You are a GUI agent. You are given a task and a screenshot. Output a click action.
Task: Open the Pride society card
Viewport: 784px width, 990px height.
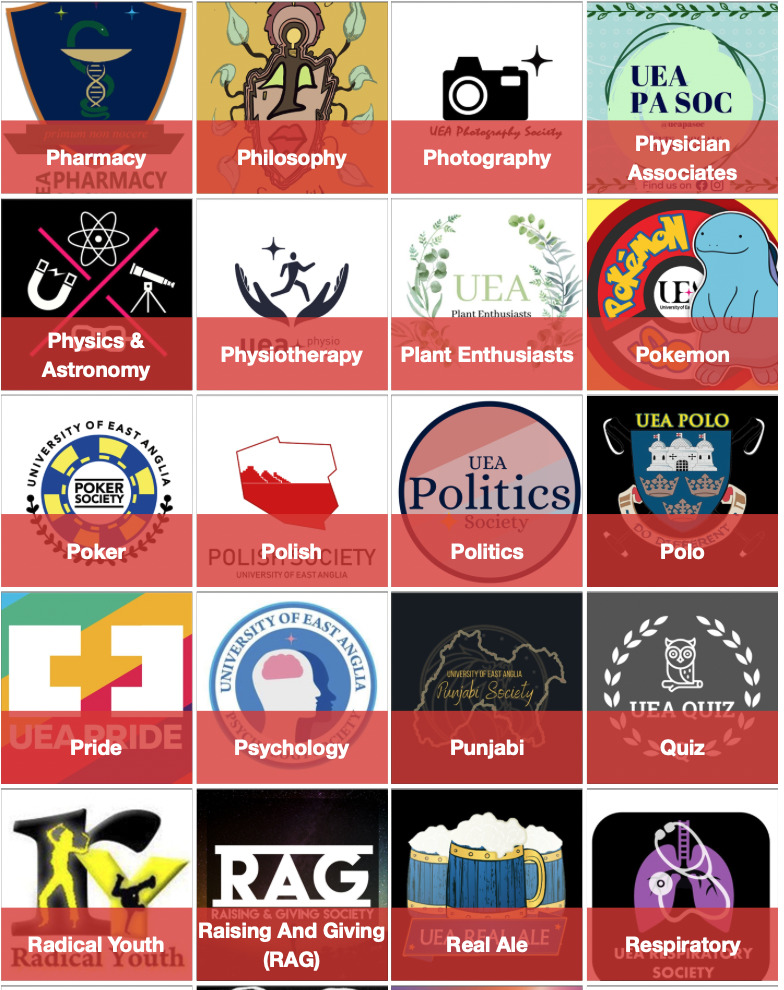(x=96, y=687)
